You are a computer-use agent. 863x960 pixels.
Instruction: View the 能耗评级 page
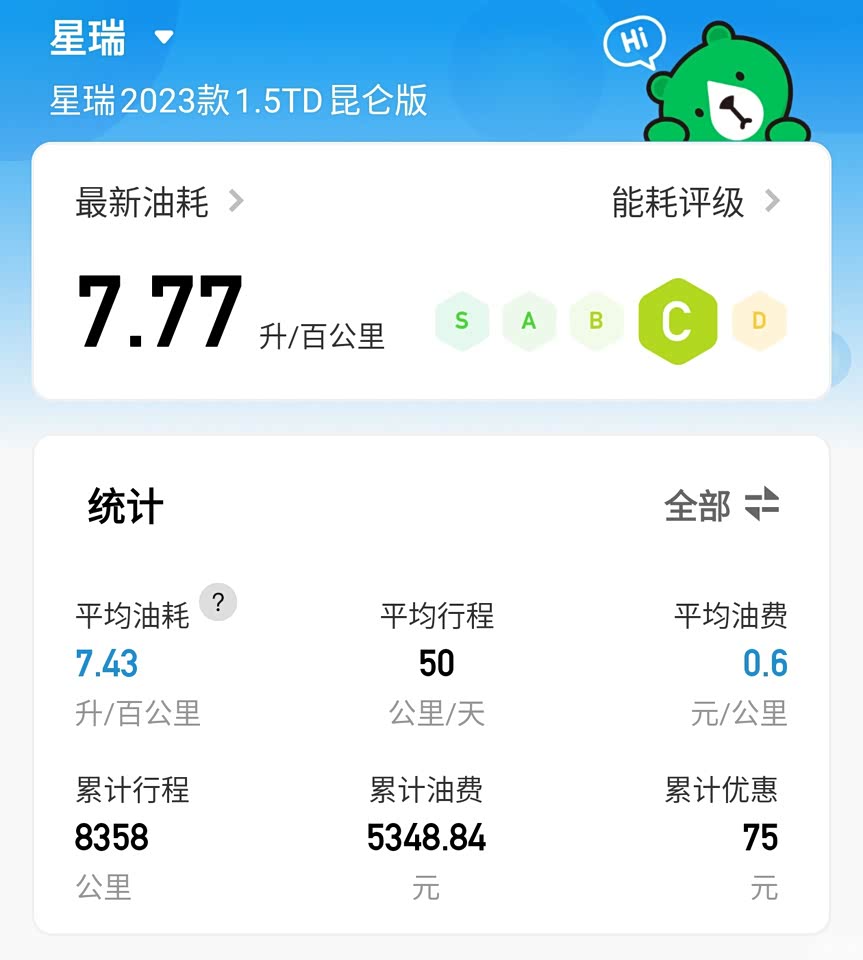694,202
